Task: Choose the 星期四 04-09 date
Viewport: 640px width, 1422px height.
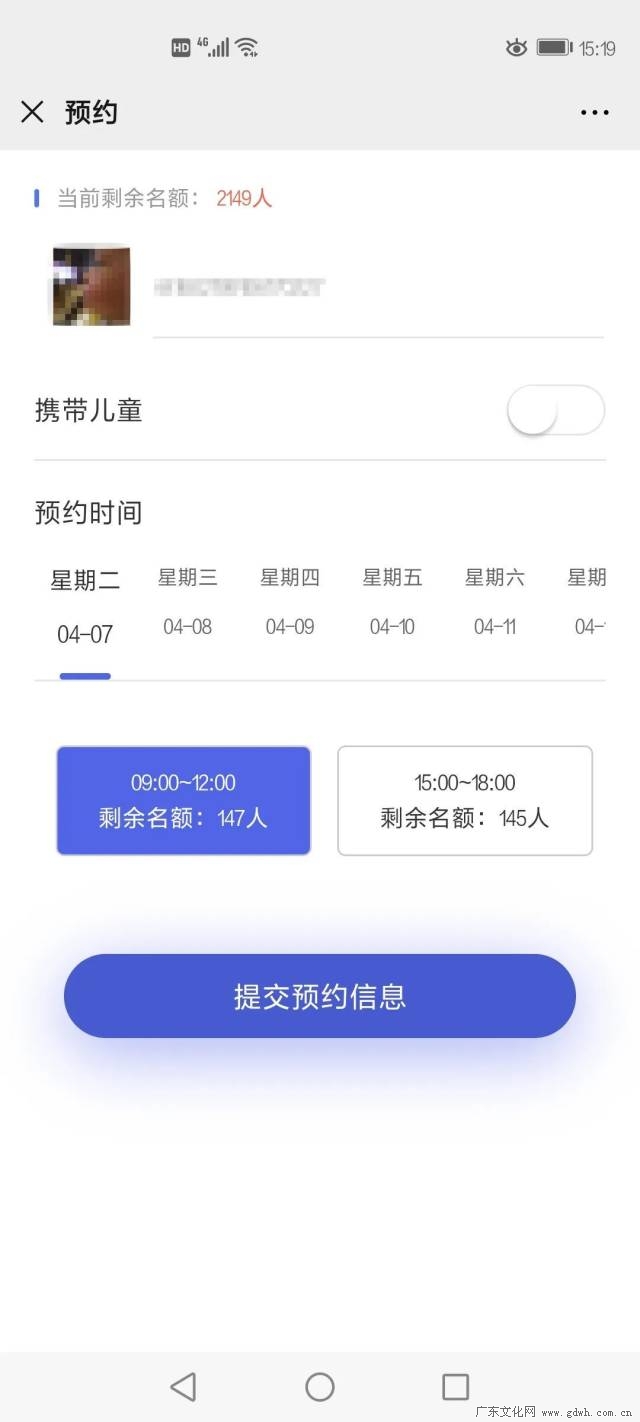Action: pyautogui.click(x=290, y=601)
